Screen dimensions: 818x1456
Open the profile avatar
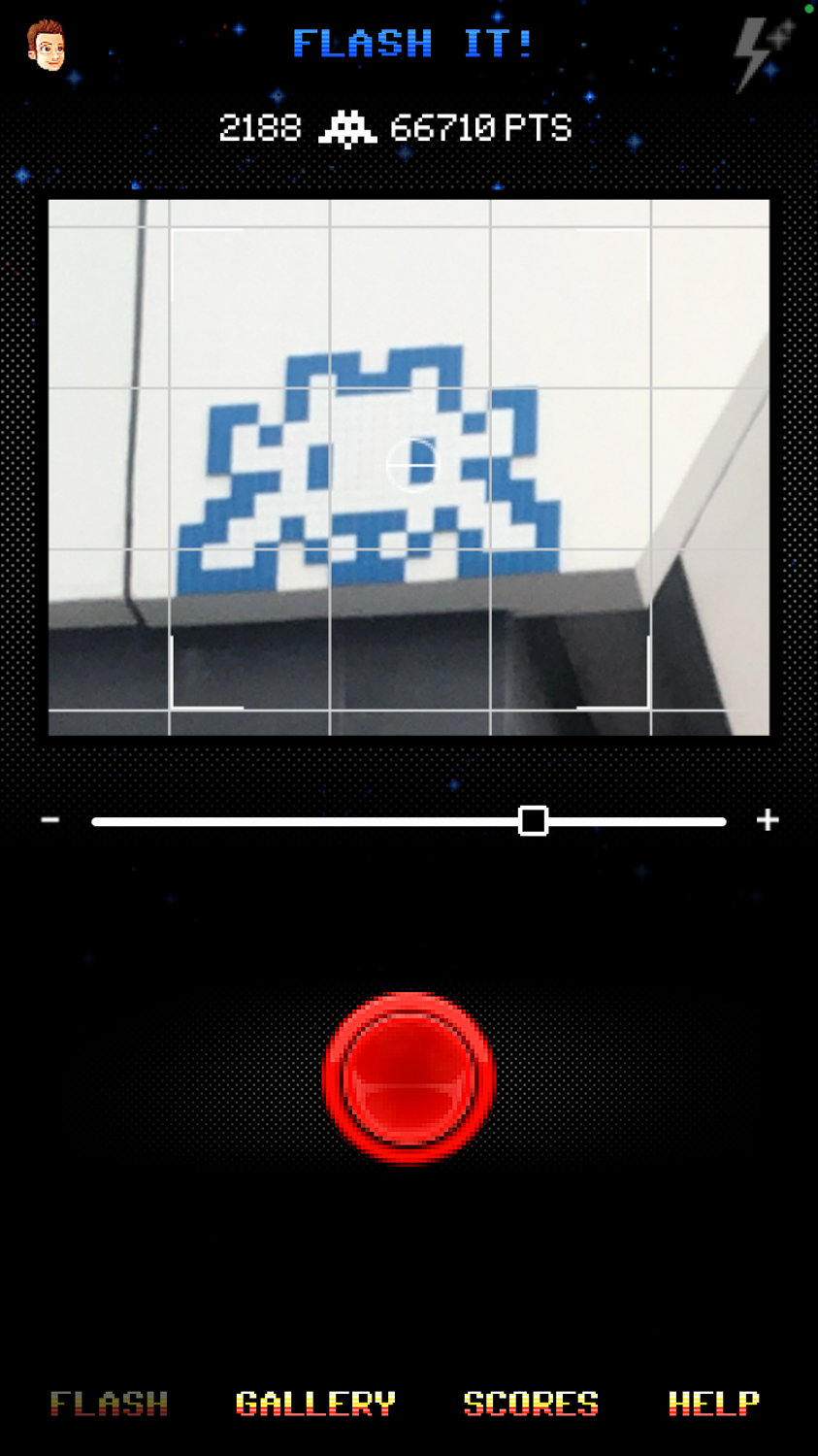tap(46, 45)
